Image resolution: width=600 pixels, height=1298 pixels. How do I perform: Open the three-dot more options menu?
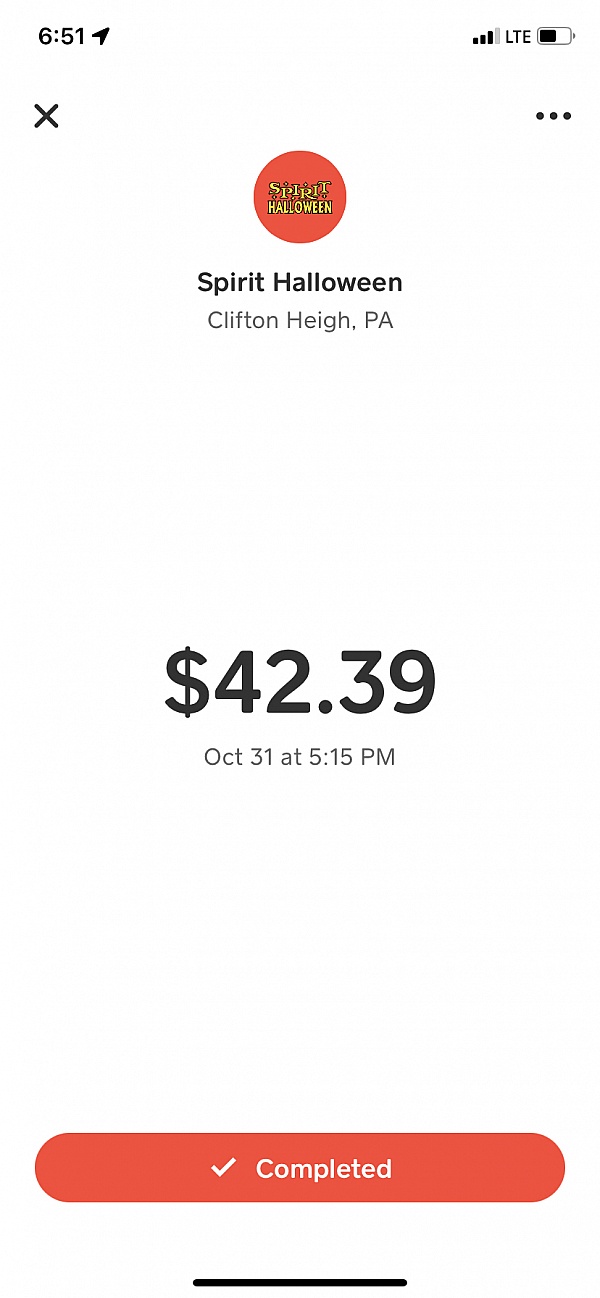click(x=553, y=116)
